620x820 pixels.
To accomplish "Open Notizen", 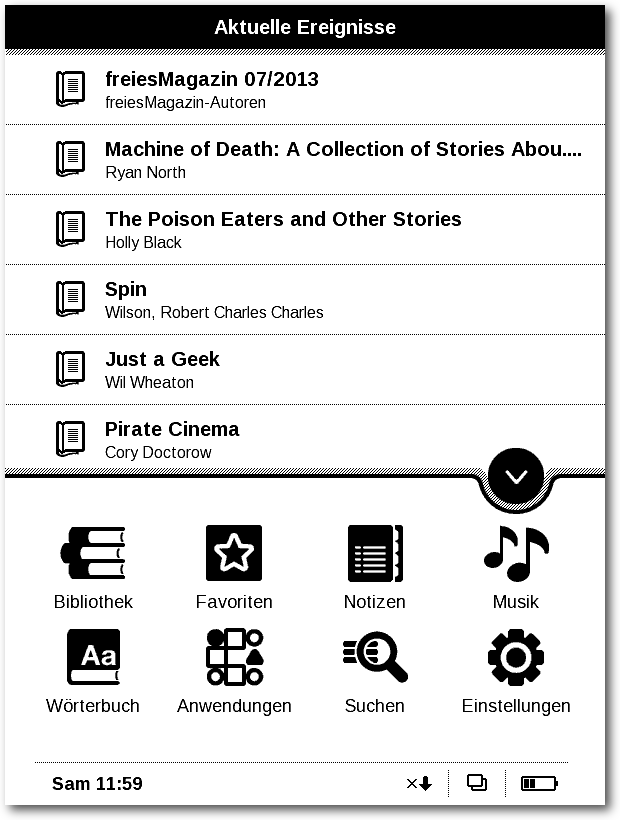I will click(375, 567).
